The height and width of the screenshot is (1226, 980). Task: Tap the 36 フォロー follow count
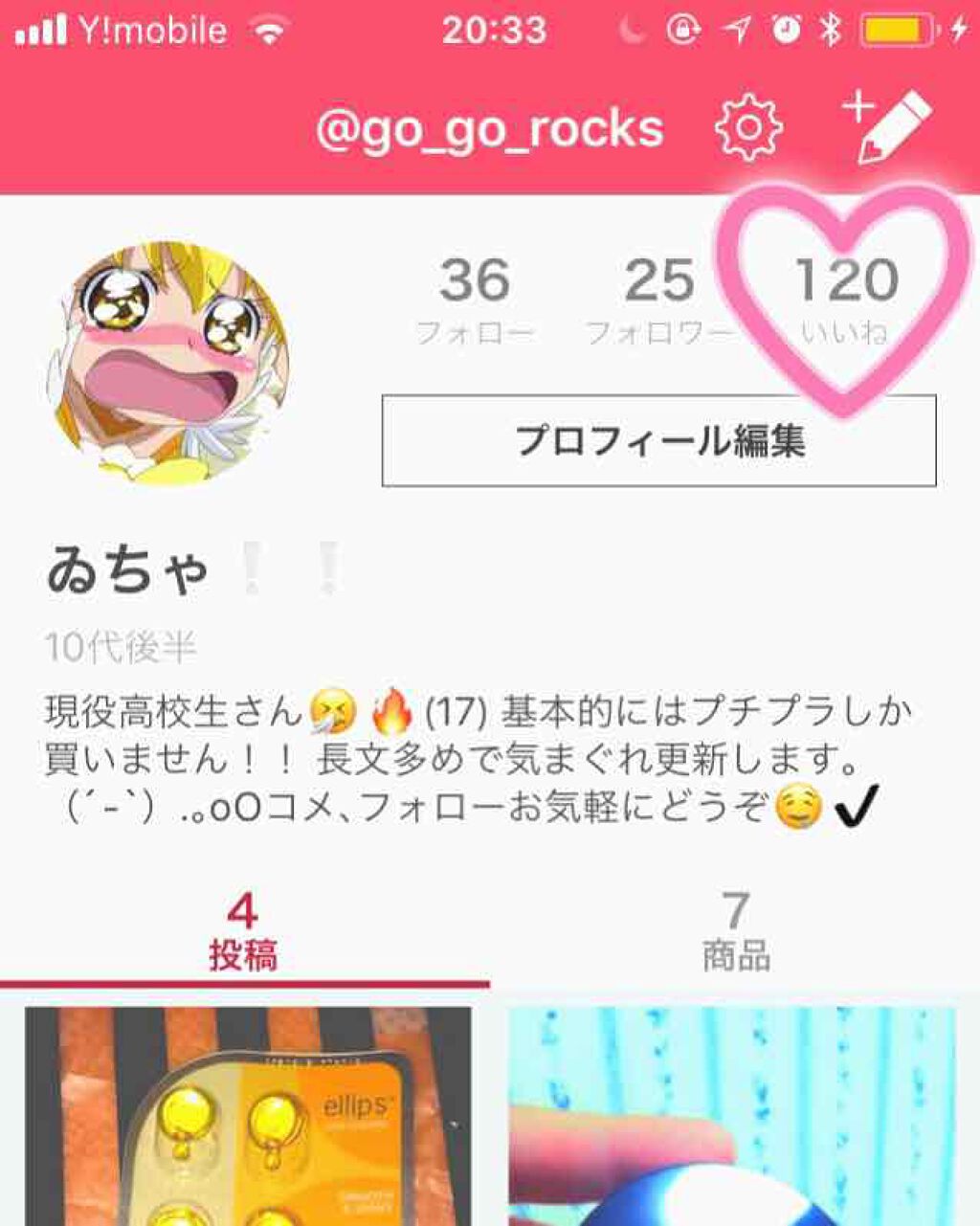(476, 299)
